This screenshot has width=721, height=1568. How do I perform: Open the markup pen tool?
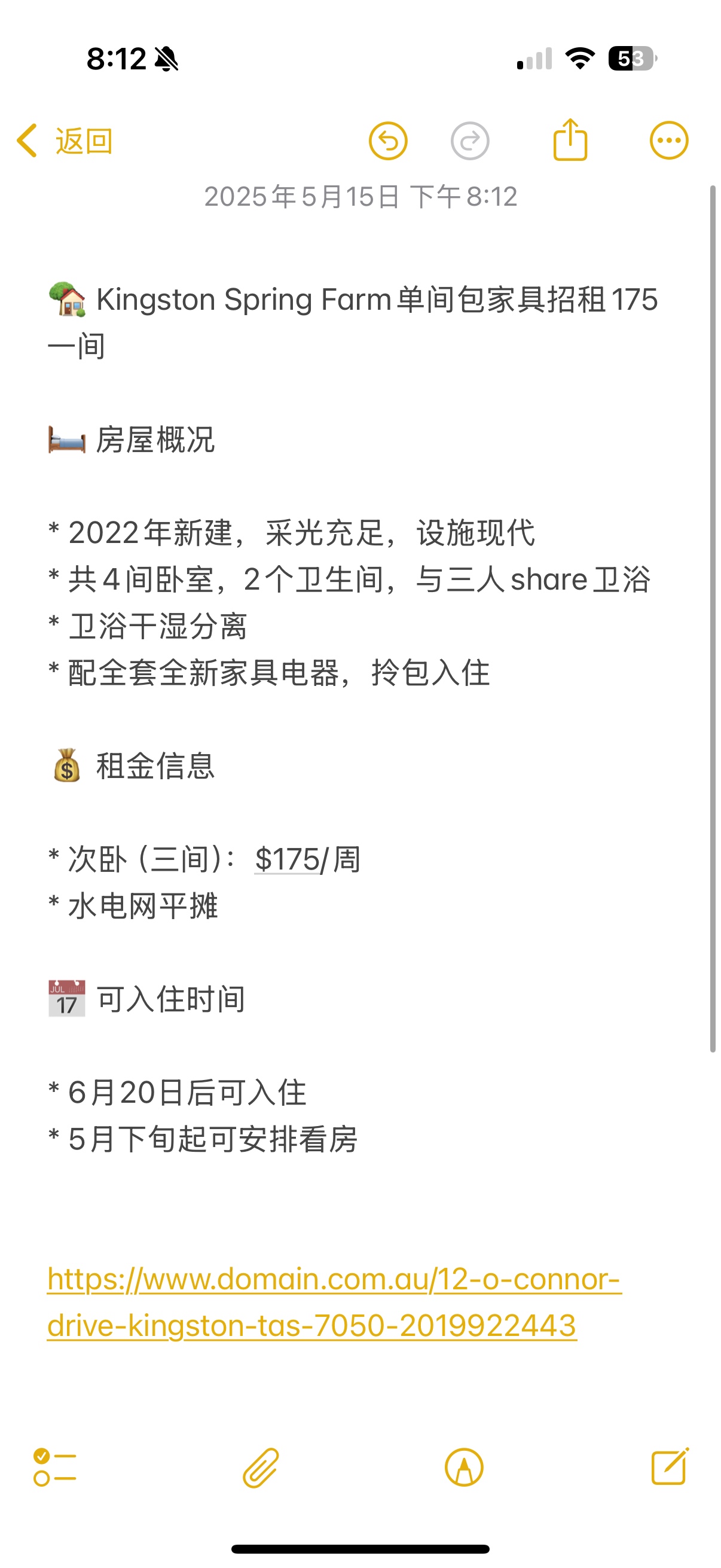click(x=464, y=1468)
